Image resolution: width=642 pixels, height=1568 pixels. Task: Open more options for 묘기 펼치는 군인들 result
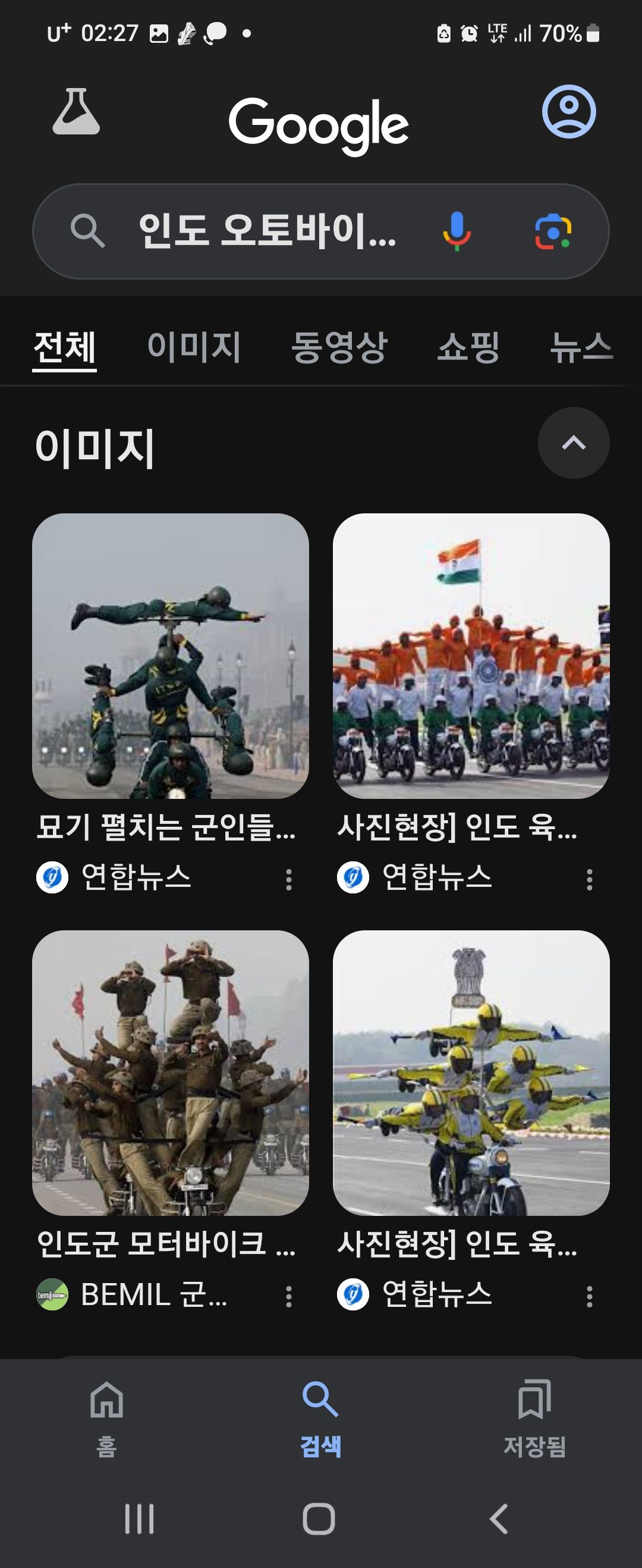click(x=288, y=880)
